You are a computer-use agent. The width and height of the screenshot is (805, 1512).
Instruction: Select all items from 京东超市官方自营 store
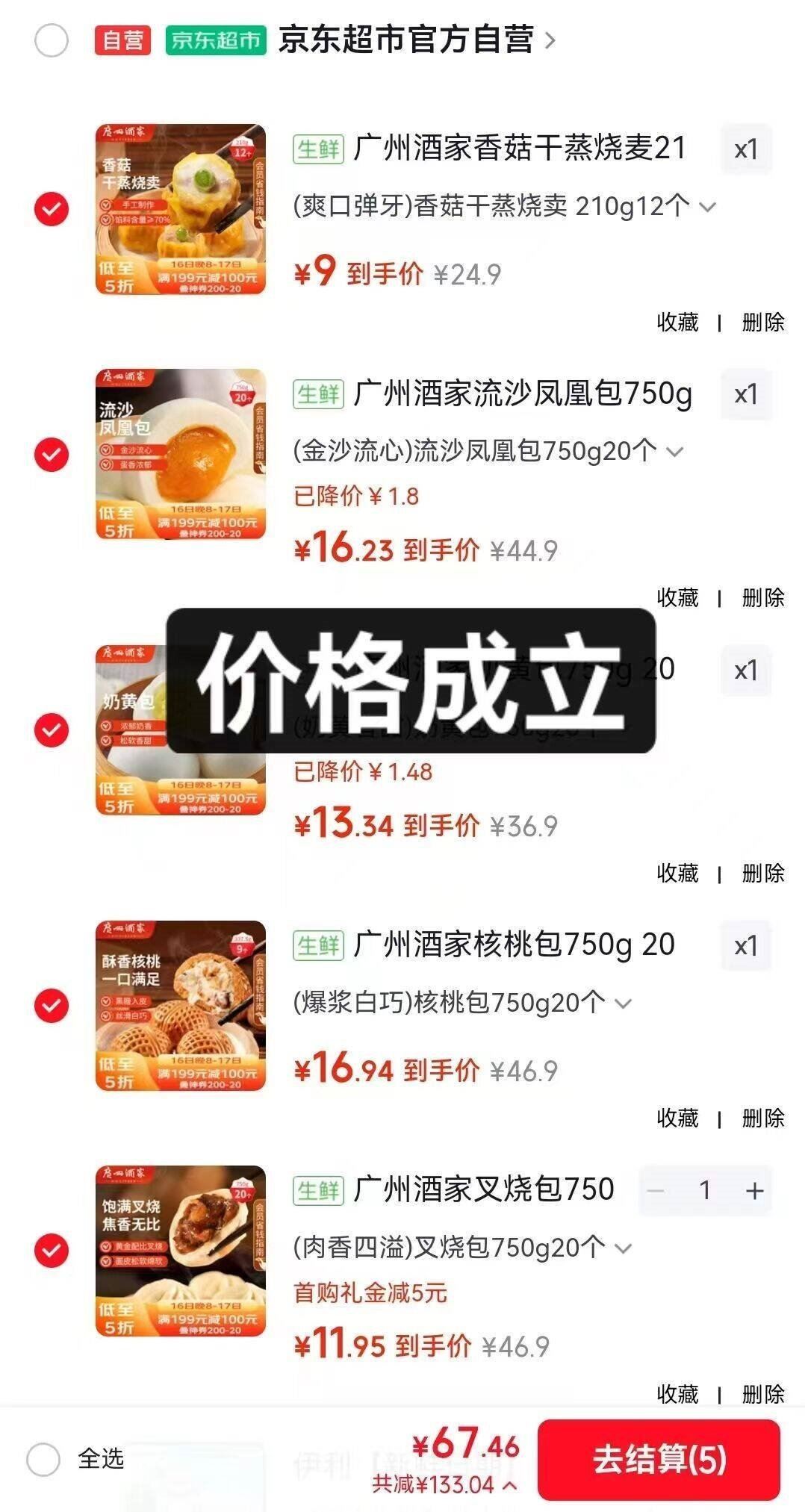click(52, 40)
